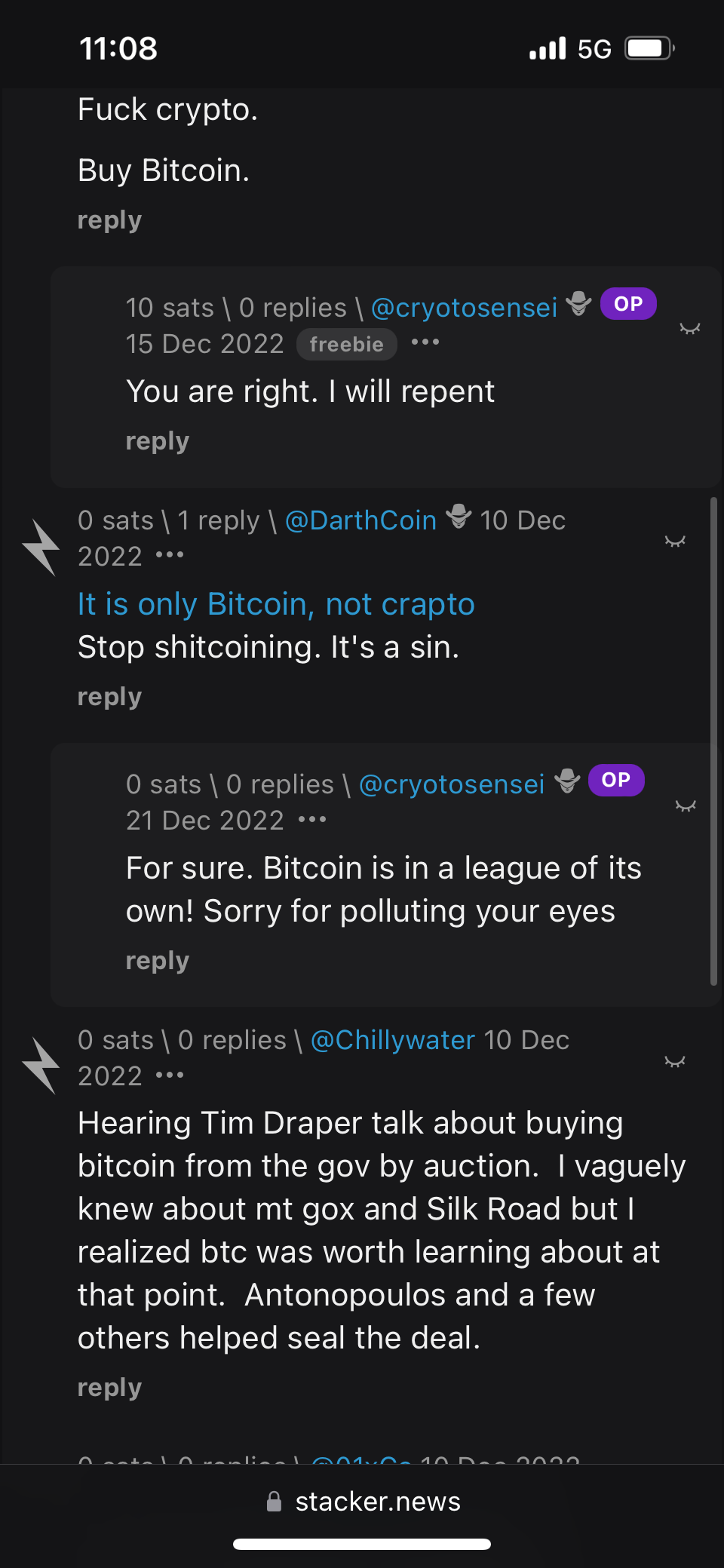
Task: Open 'It is only Bitcoin, not crapto' link
Action: tap(276, 604)
